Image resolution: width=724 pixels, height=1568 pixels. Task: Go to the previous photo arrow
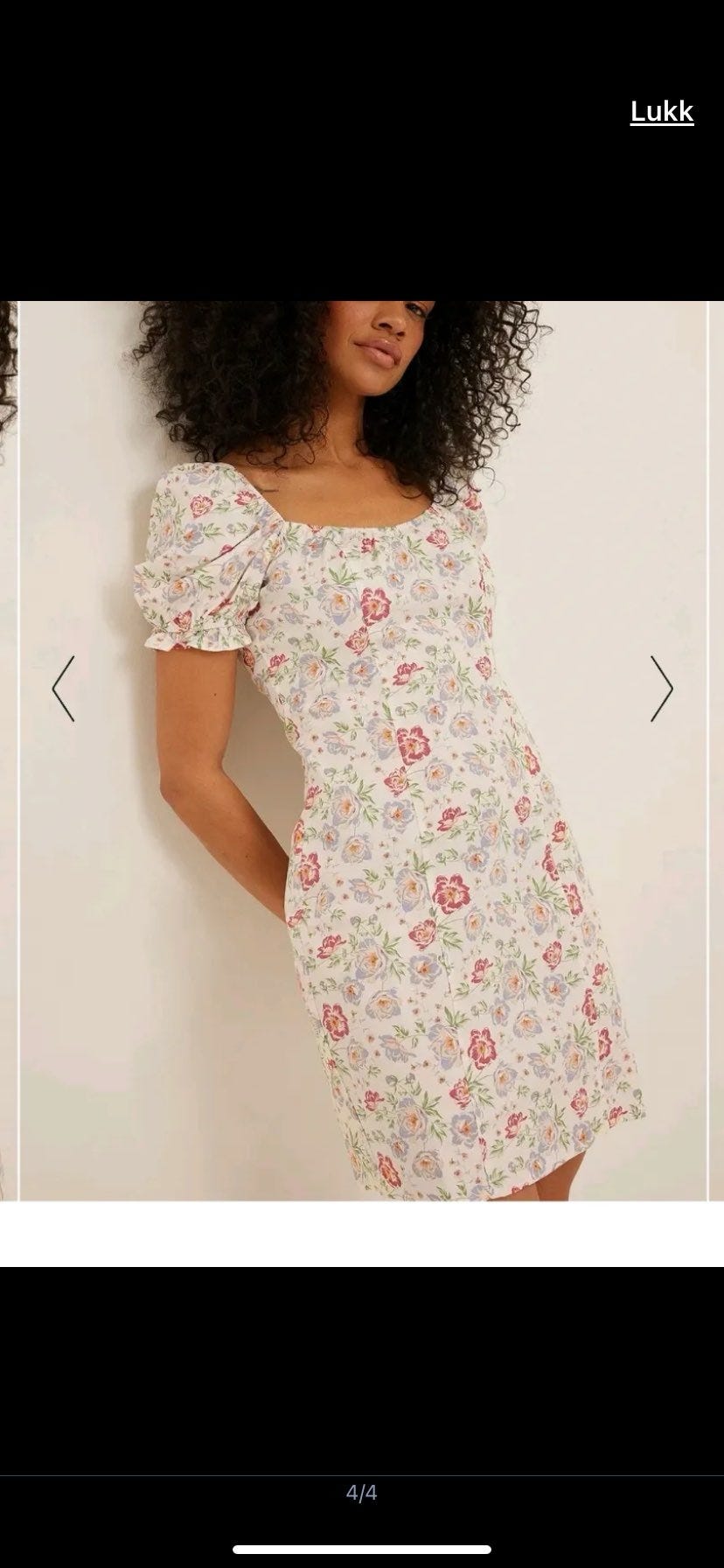(x=63, y=689)
